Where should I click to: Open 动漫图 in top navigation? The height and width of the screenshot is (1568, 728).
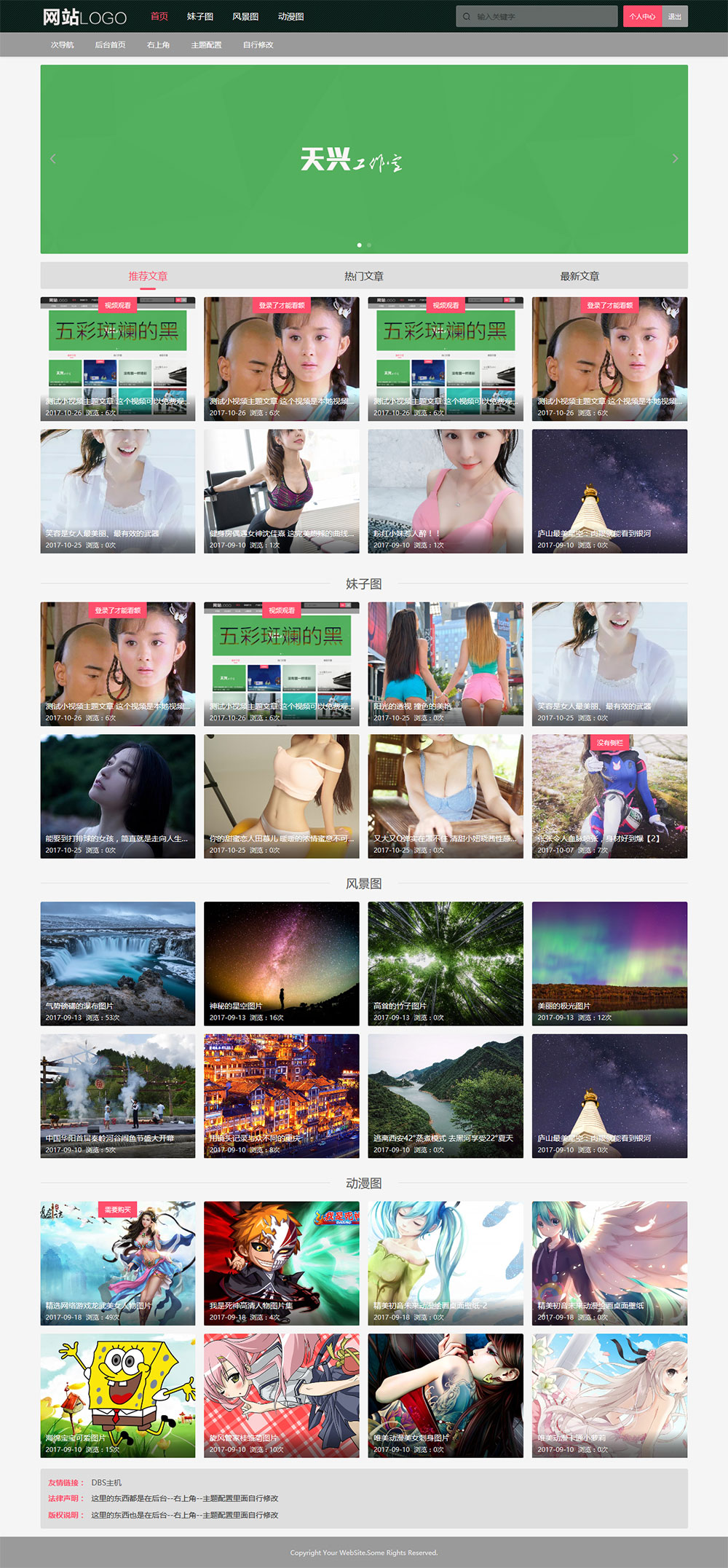(x=290, y=16)
